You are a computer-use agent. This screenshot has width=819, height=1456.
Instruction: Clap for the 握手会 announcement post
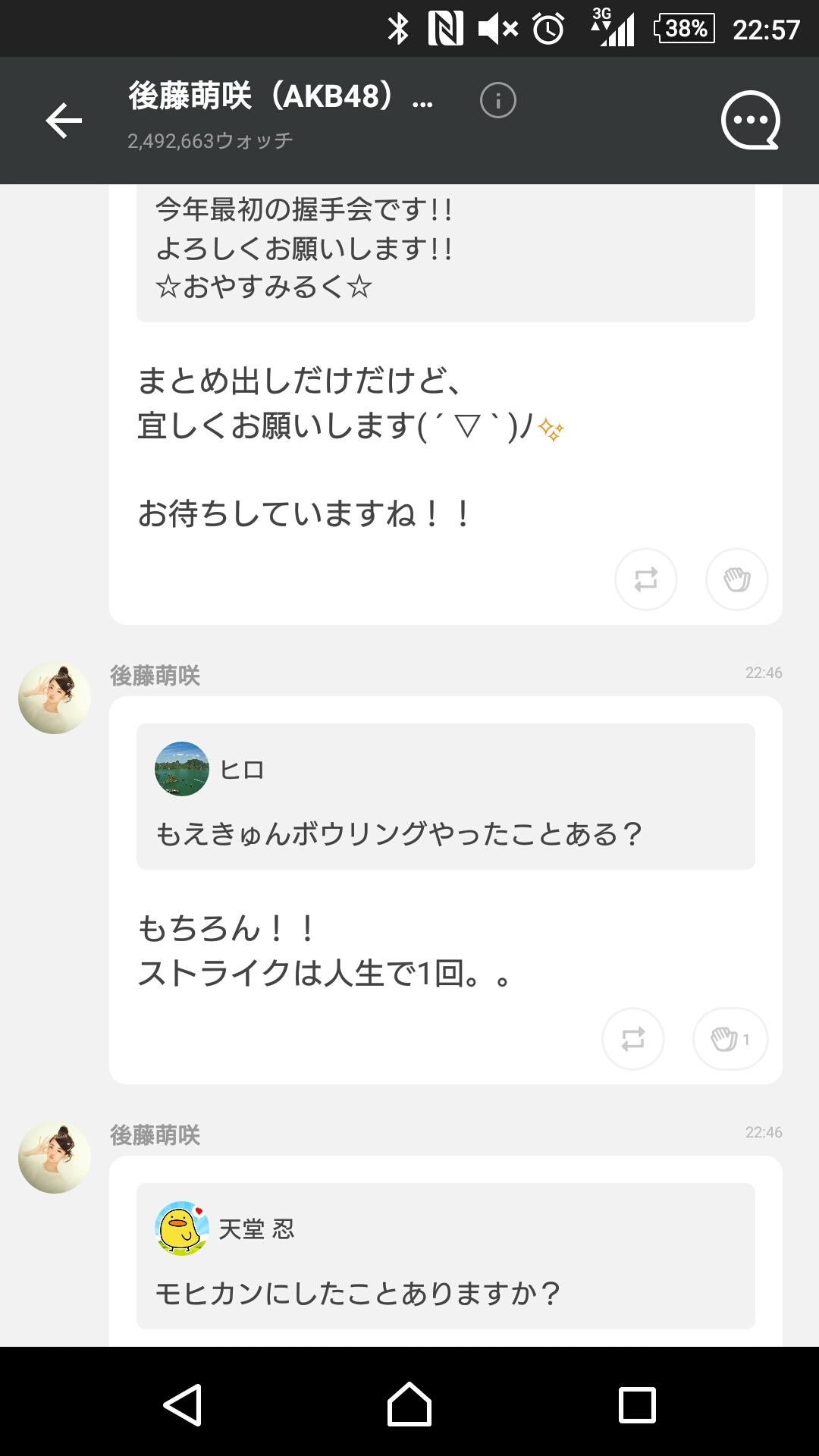pyautogui.click(x=736, y=579)
